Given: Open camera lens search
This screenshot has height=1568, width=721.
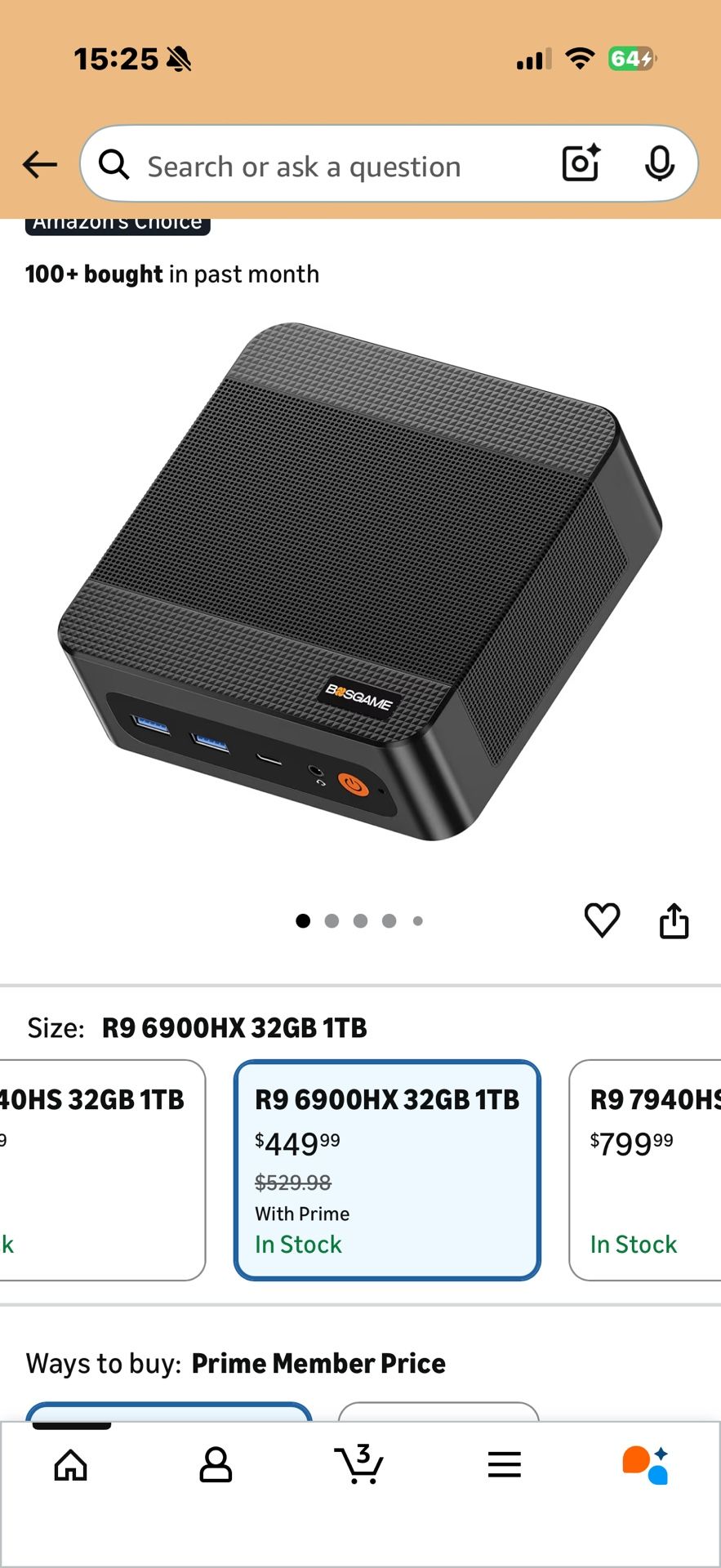Looking at the screenshot, I should (x=581, y=163).
